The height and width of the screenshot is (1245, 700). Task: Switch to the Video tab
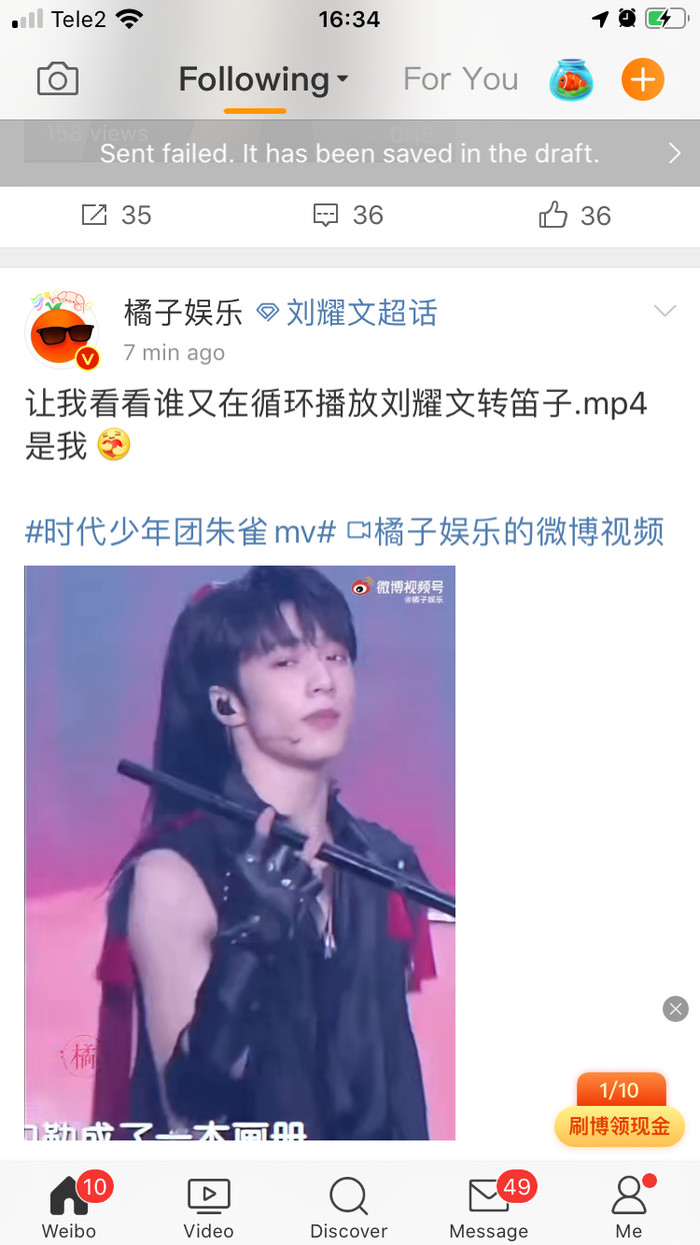pos(209,1206)
